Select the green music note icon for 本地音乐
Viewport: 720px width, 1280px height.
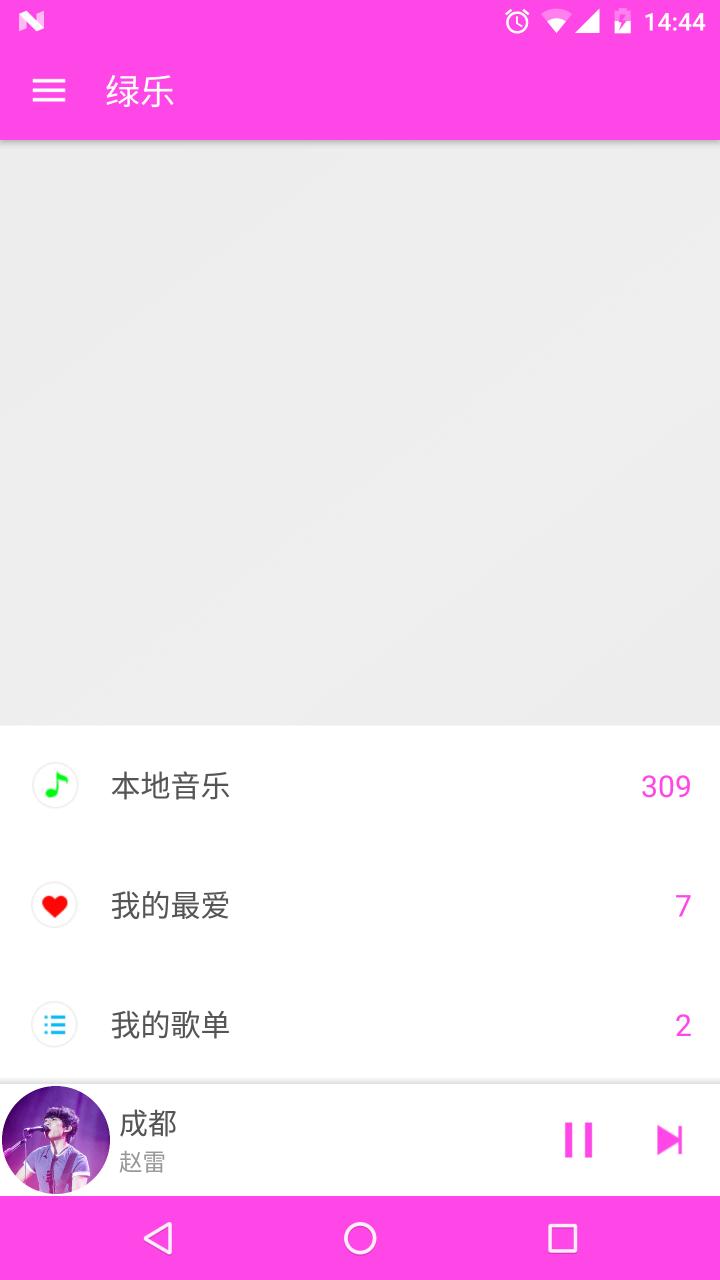[x=54, y=785]
